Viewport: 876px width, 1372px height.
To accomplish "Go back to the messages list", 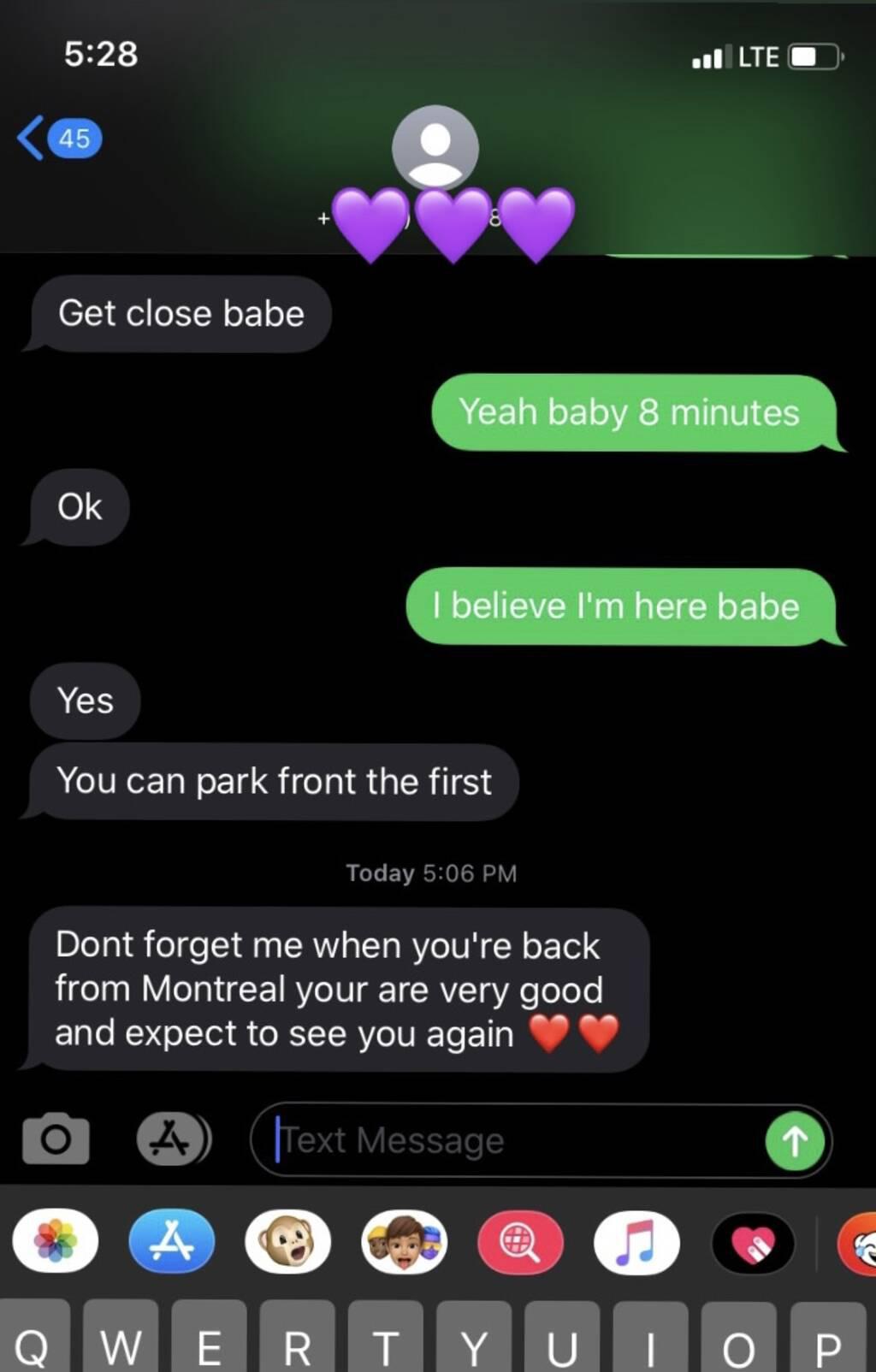I will [x=58, y=139].
